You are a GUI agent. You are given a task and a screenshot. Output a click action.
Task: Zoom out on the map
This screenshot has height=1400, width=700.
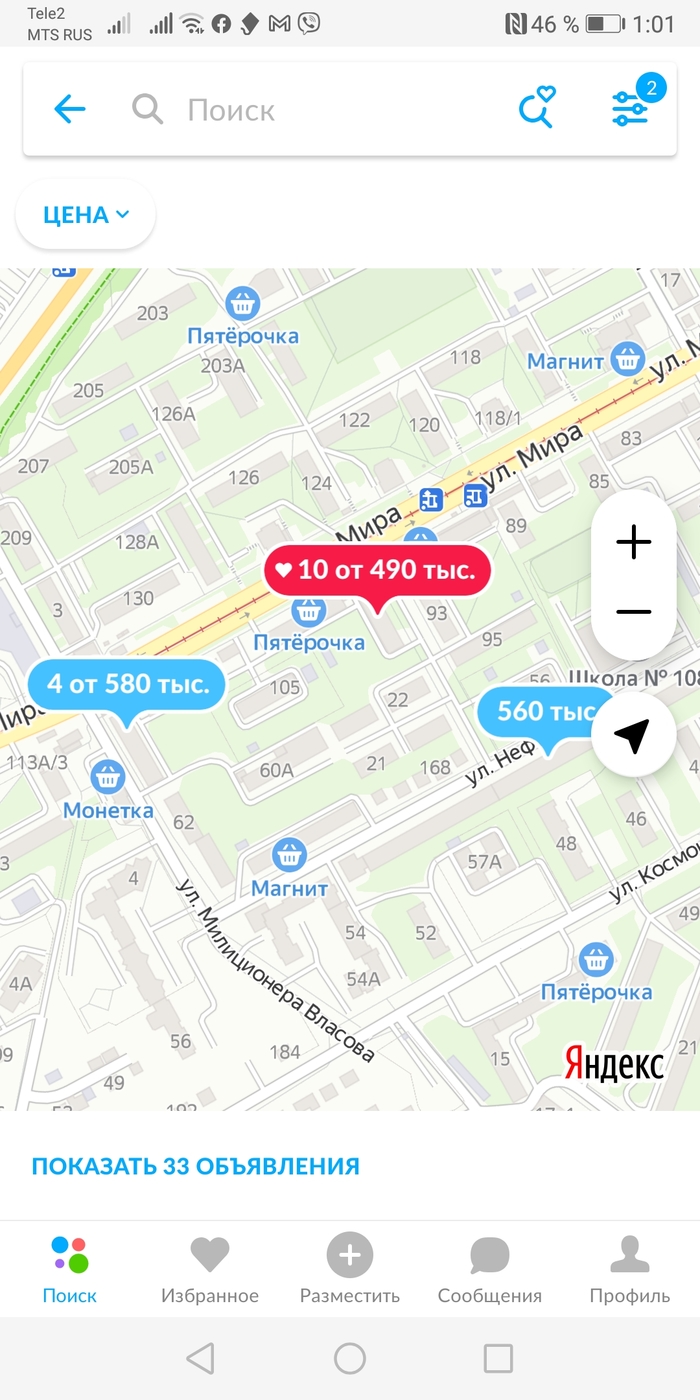633,612
